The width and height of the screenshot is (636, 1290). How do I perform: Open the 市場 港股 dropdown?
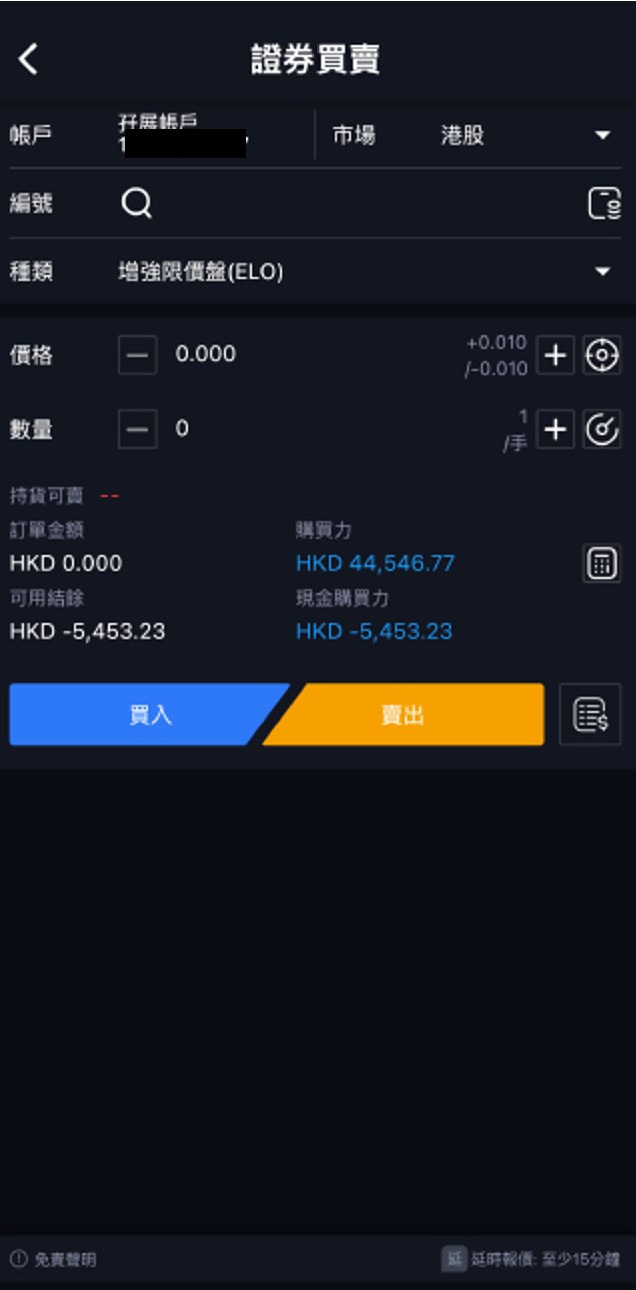[x=526, y=135]
